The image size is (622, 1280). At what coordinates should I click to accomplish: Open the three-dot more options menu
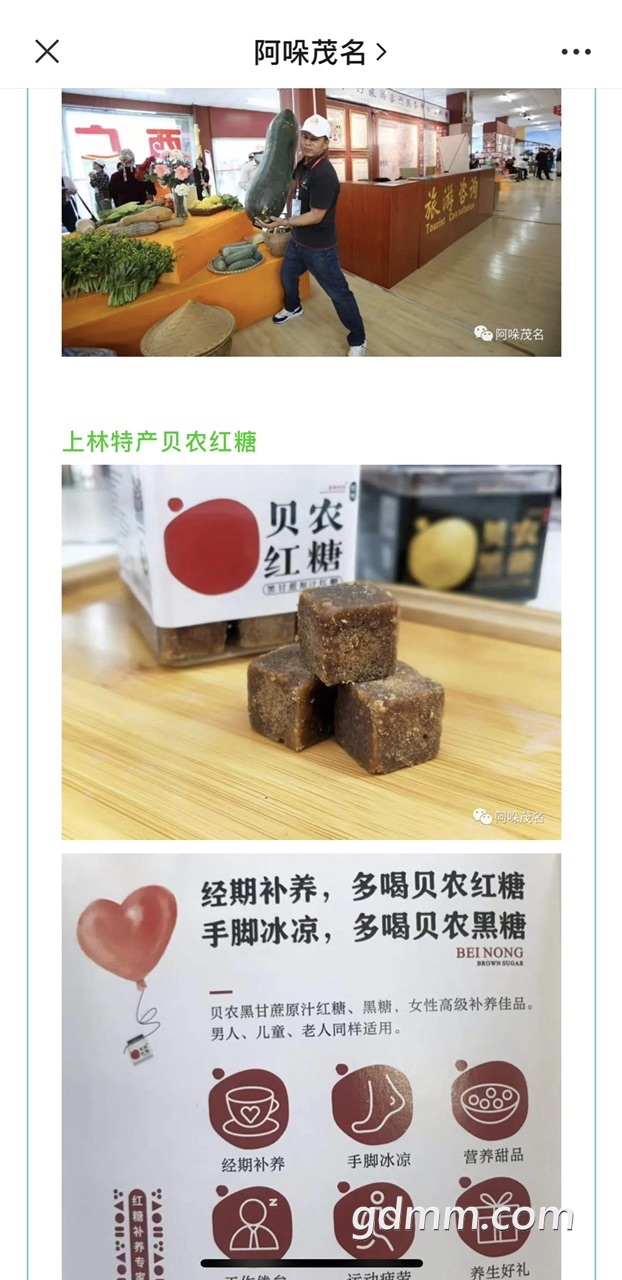pos(576,52)
